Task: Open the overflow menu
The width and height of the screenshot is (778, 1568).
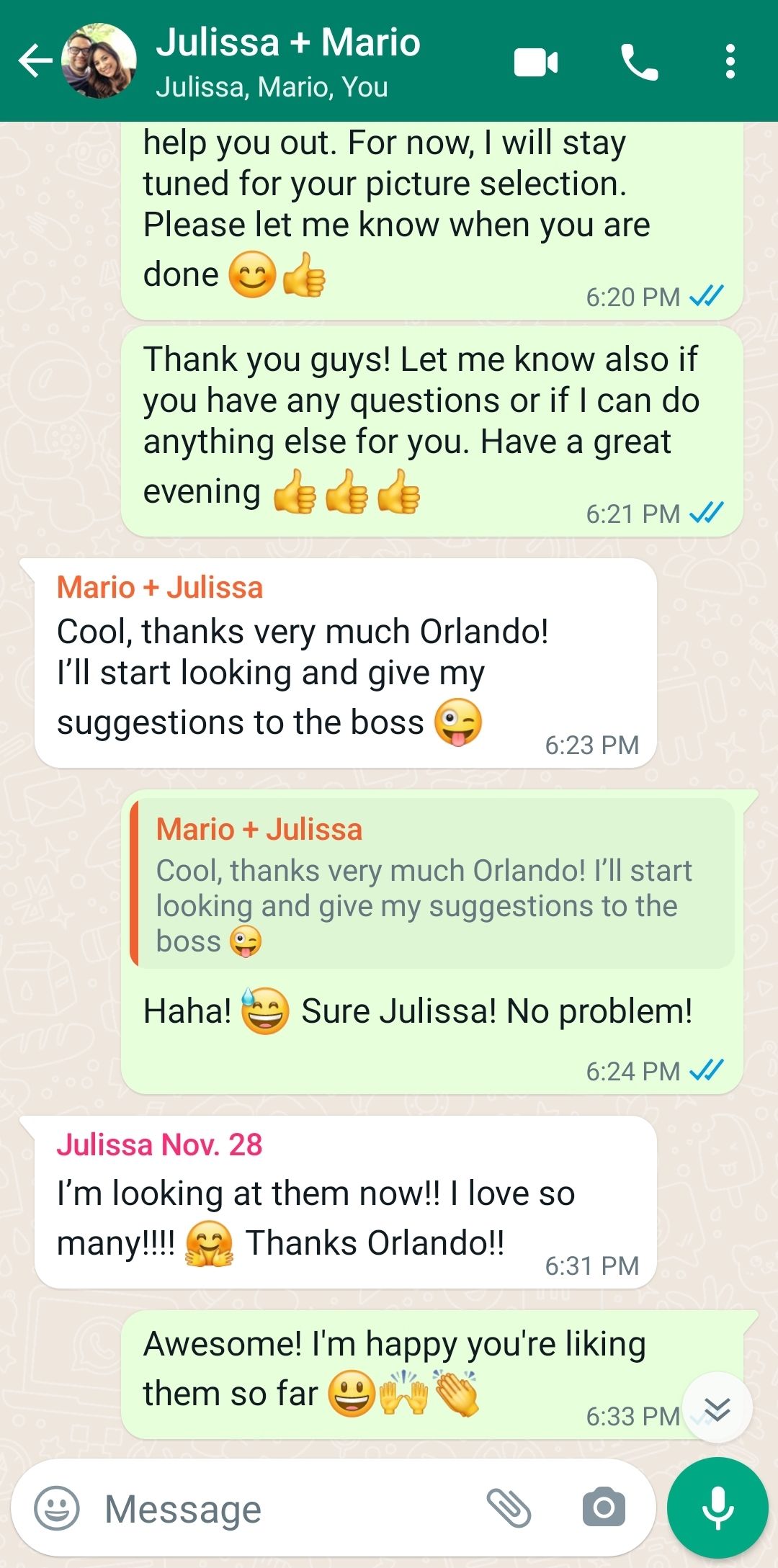Action: click(x=730, y=62)
